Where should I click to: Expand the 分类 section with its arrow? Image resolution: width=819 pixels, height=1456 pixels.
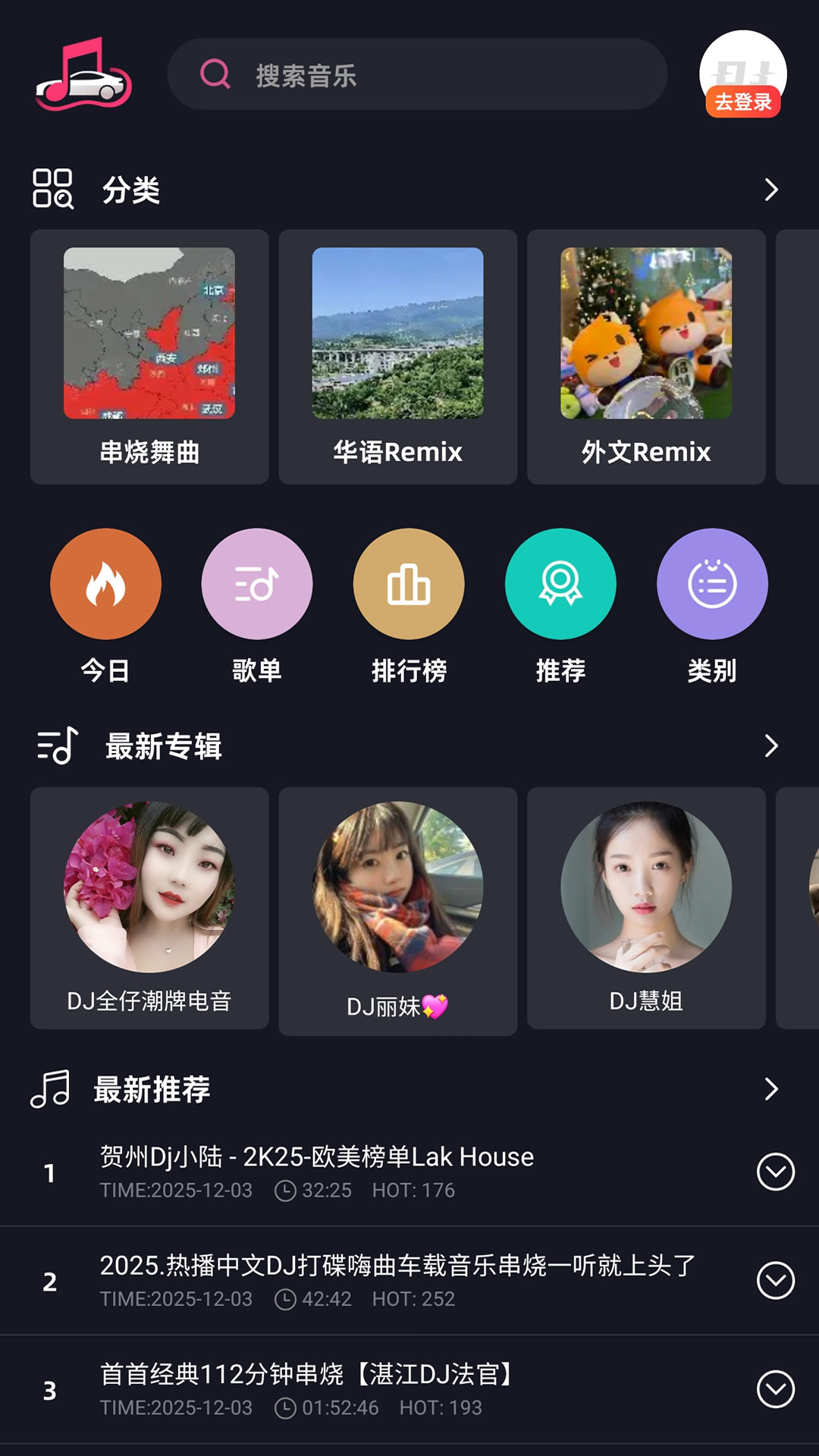pyautogui.click(x=770, y=190)
